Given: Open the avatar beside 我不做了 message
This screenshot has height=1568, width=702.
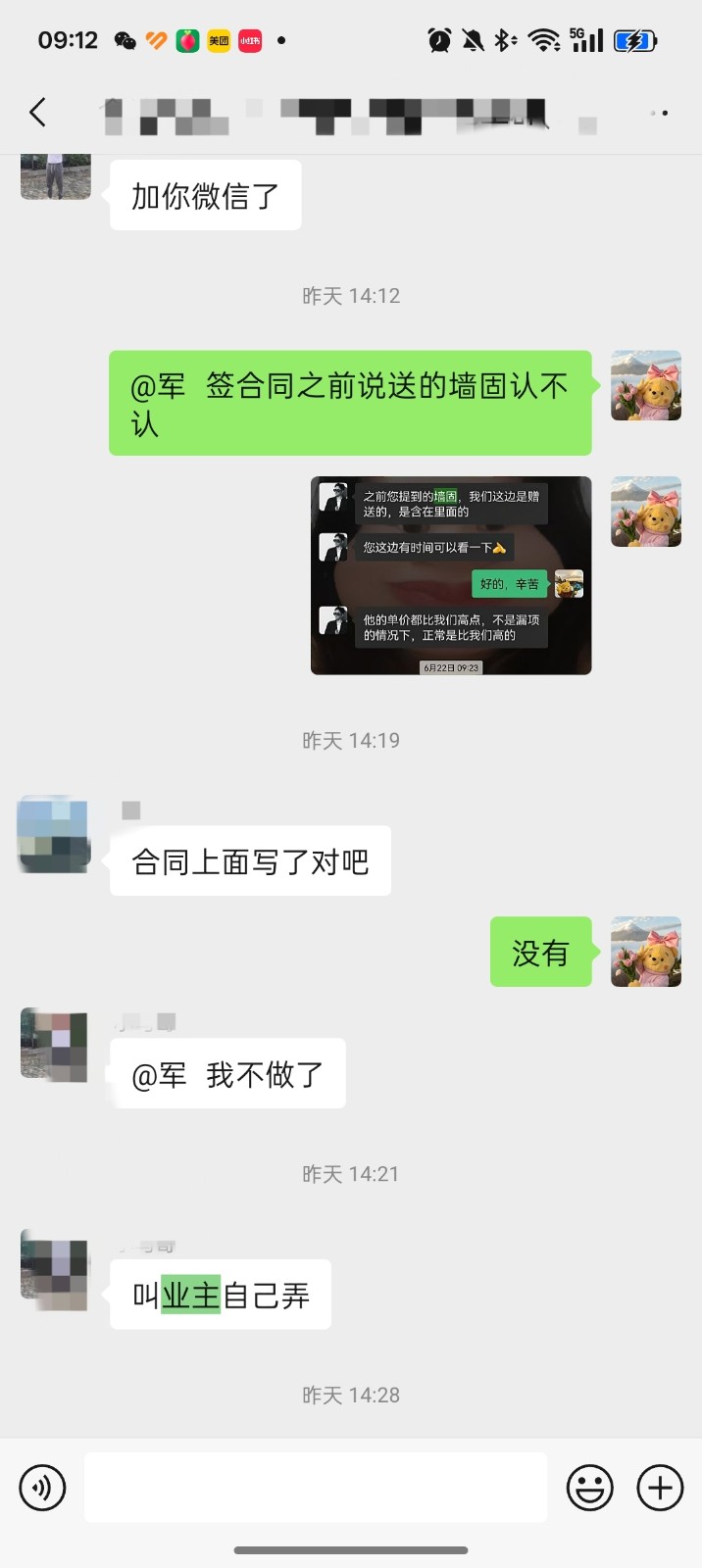Looking at the screenshot, I should point(54,1046).
